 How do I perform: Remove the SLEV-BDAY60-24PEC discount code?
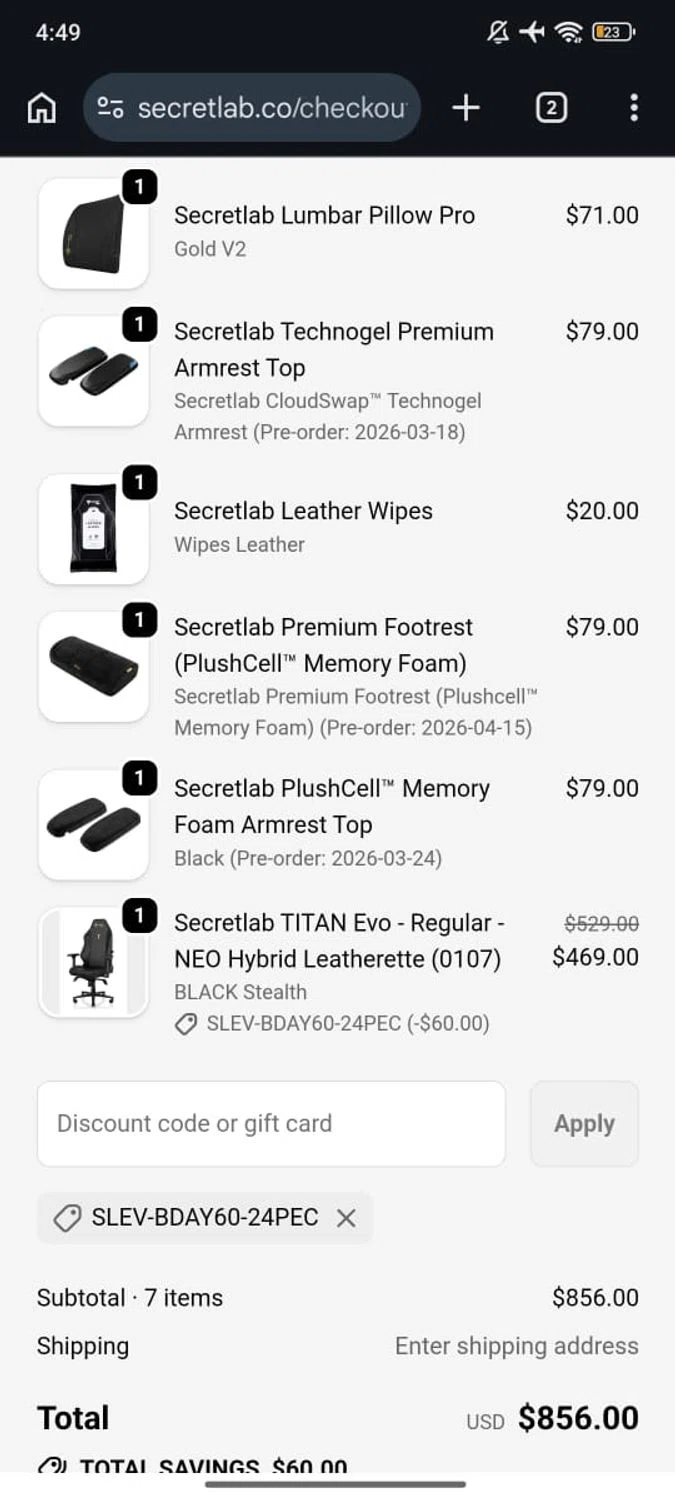346,1218
